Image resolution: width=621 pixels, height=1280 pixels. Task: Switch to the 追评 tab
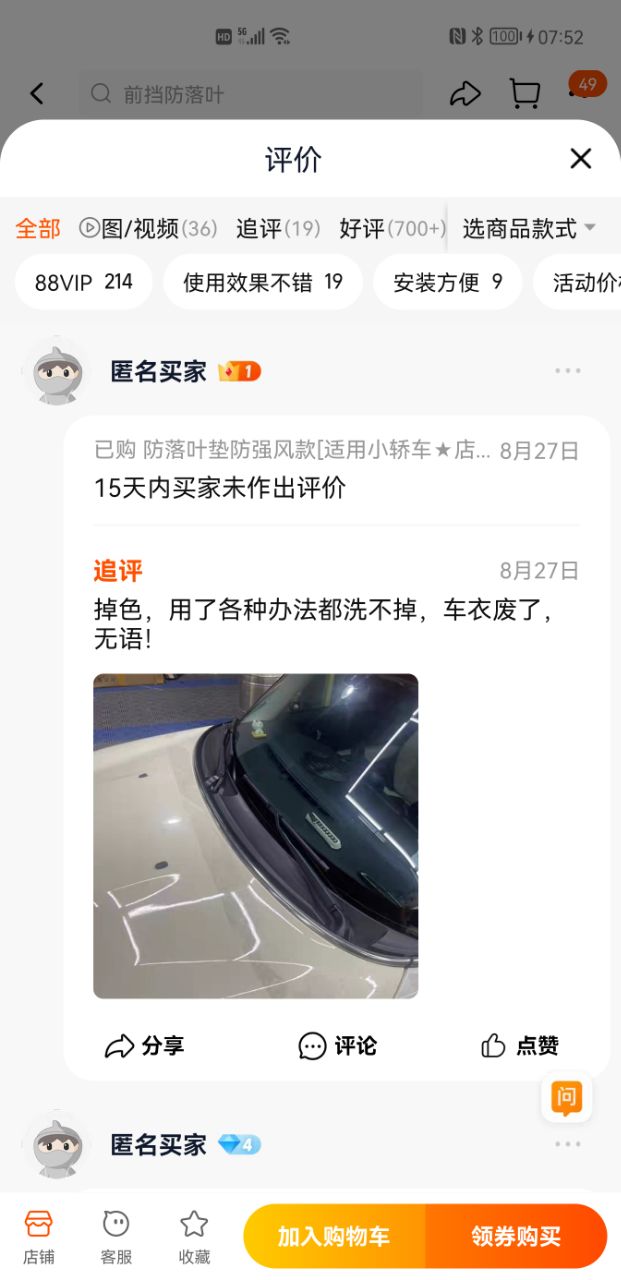coord(278,228)
